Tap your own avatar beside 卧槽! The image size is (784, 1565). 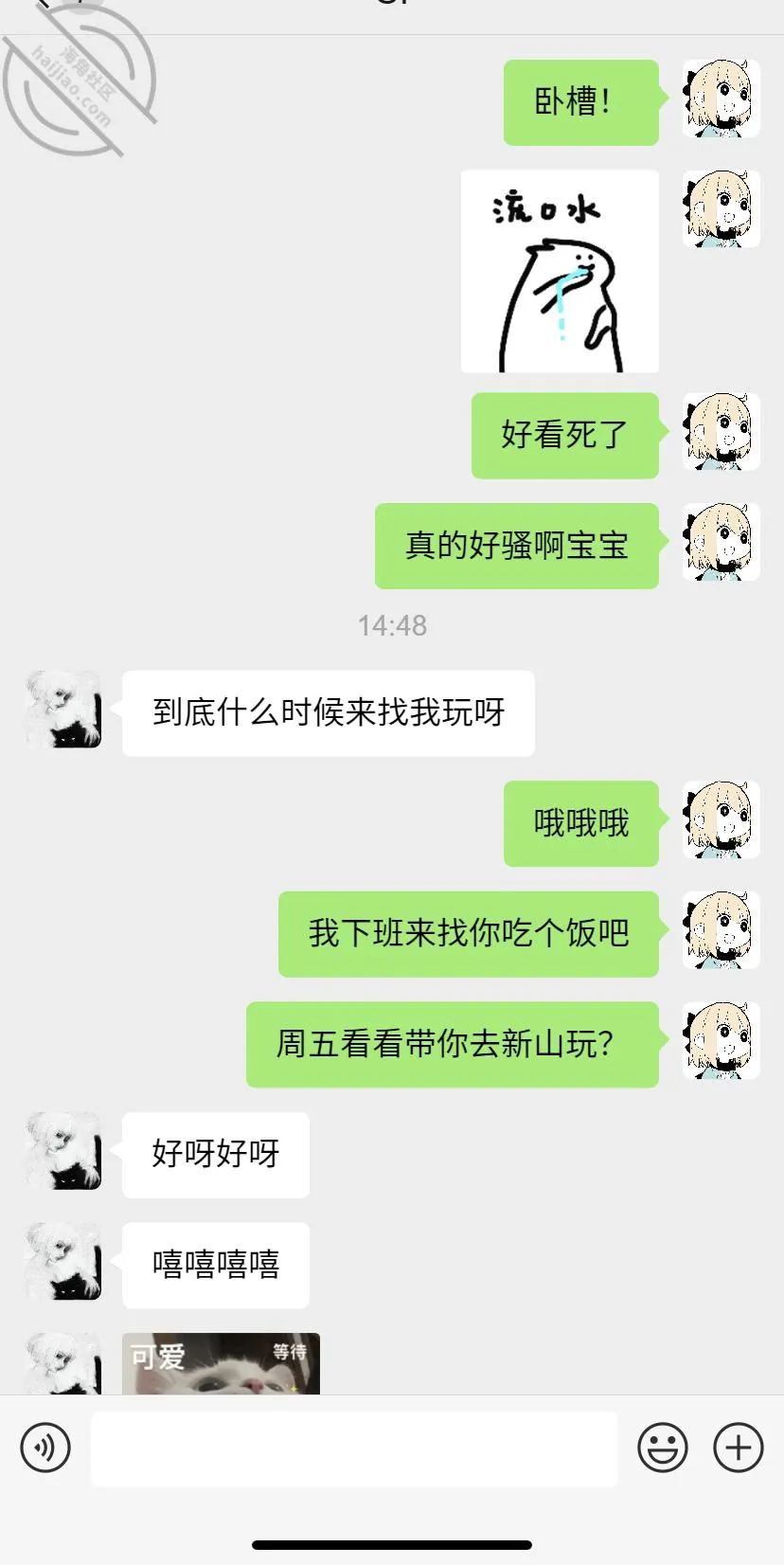click(722, 99)
